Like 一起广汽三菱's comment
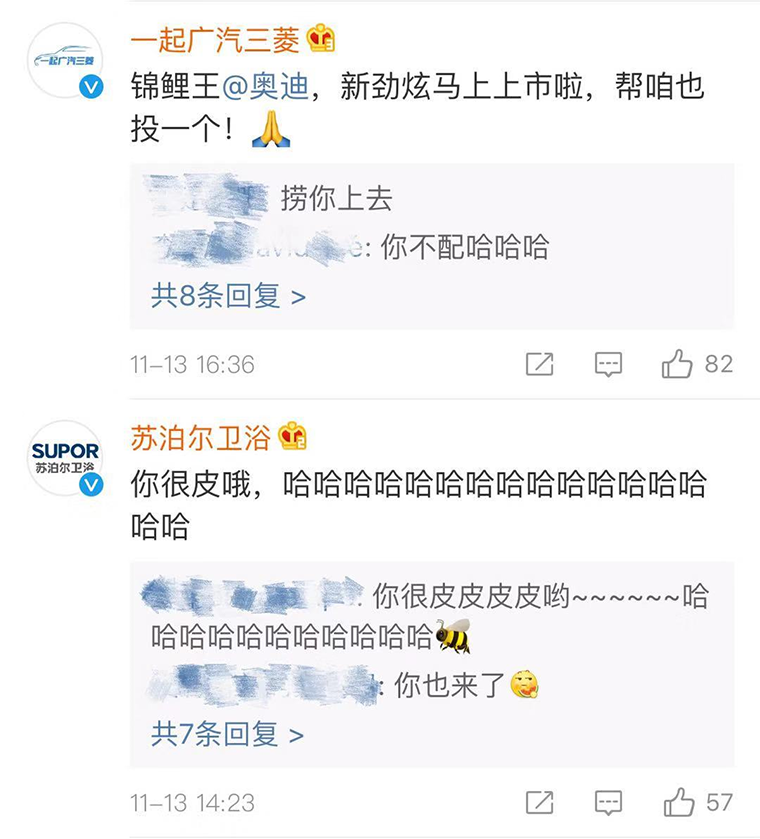The height and width of the screenshot is (839, 760). pos(677,365)
